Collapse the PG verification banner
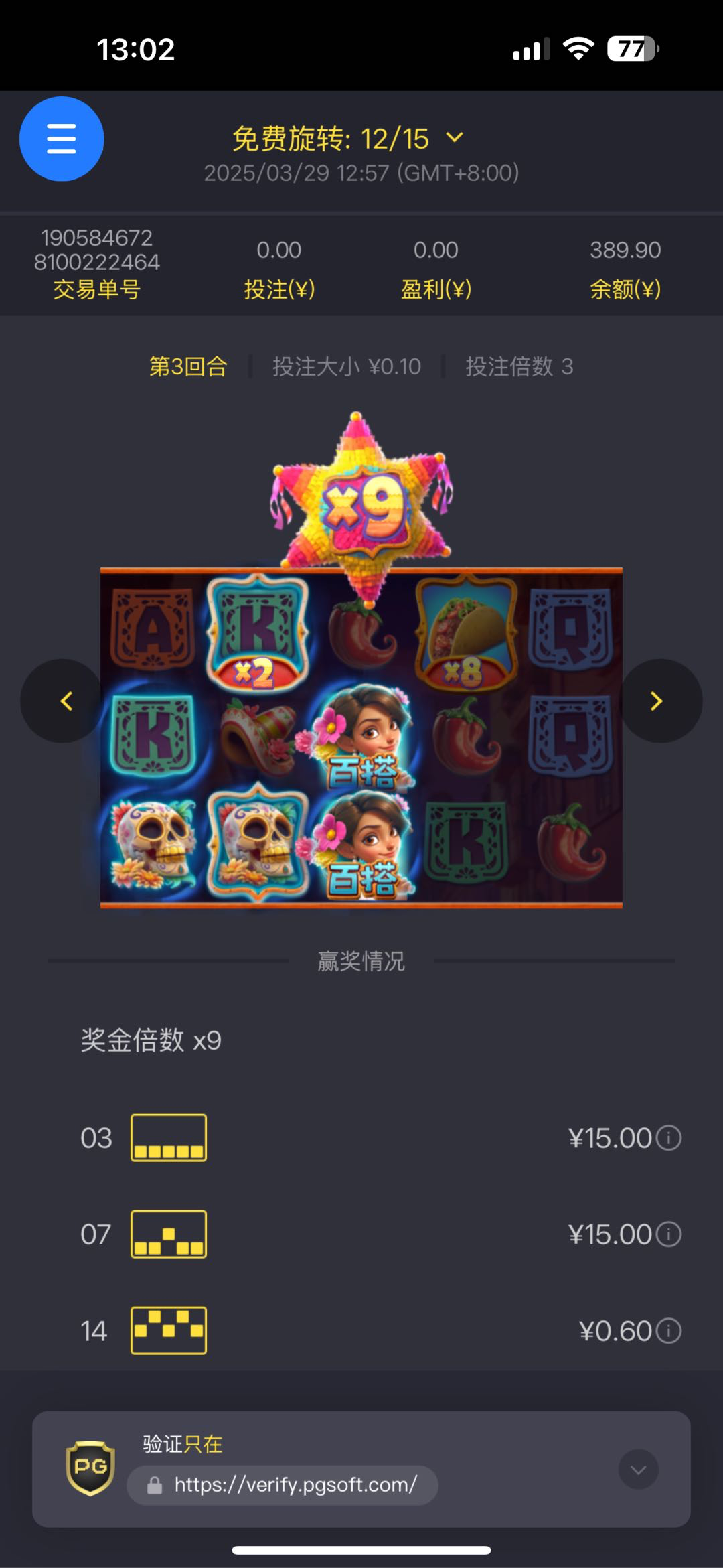723x1568 pixels. coord(638,1470)
